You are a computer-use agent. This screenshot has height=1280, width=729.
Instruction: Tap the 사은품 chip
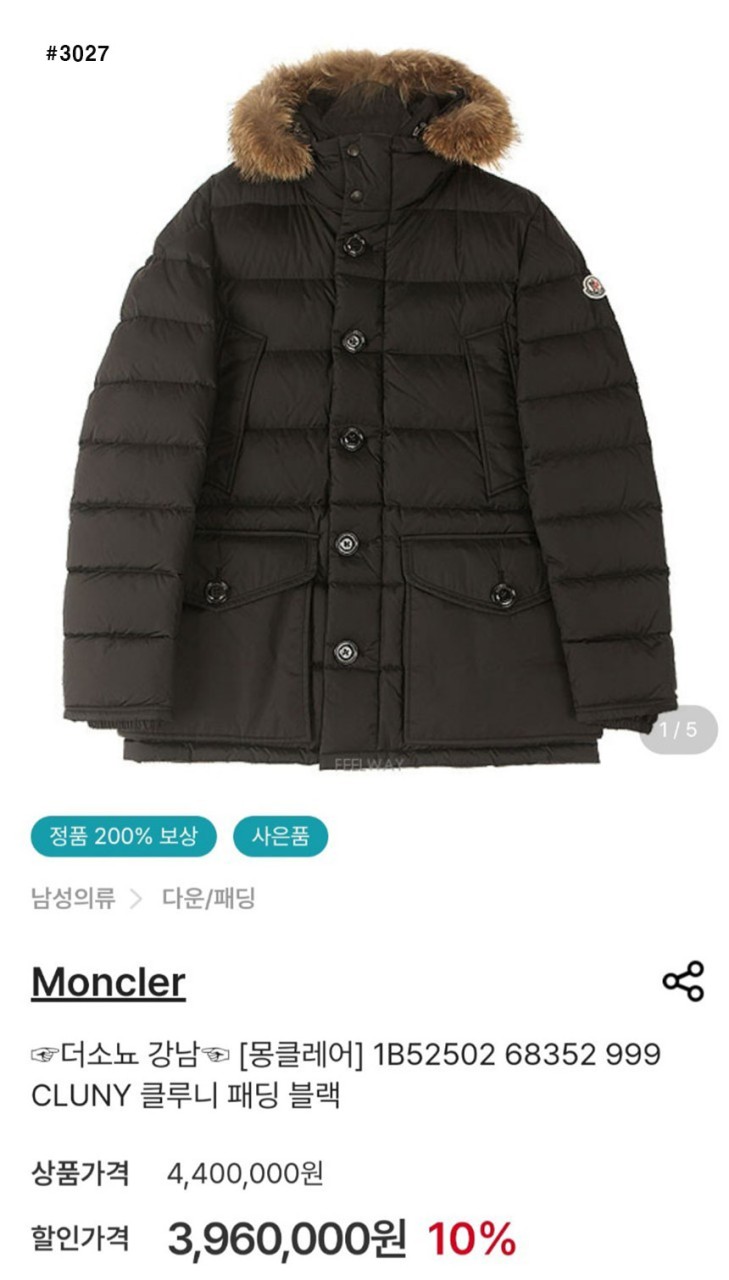(x=280, y=837)
